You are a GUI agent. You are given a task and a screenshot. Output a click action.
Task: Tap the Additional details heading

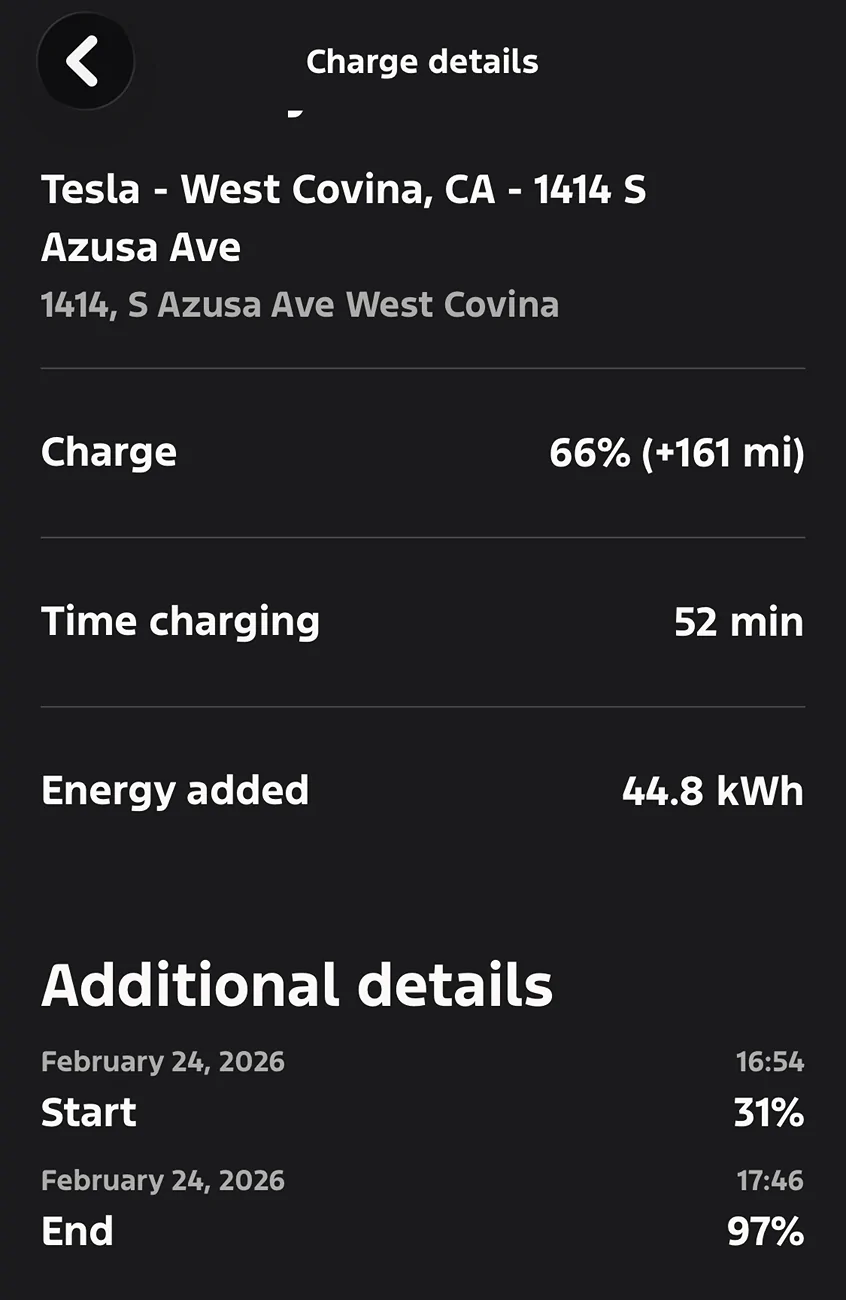pos(296,985)
